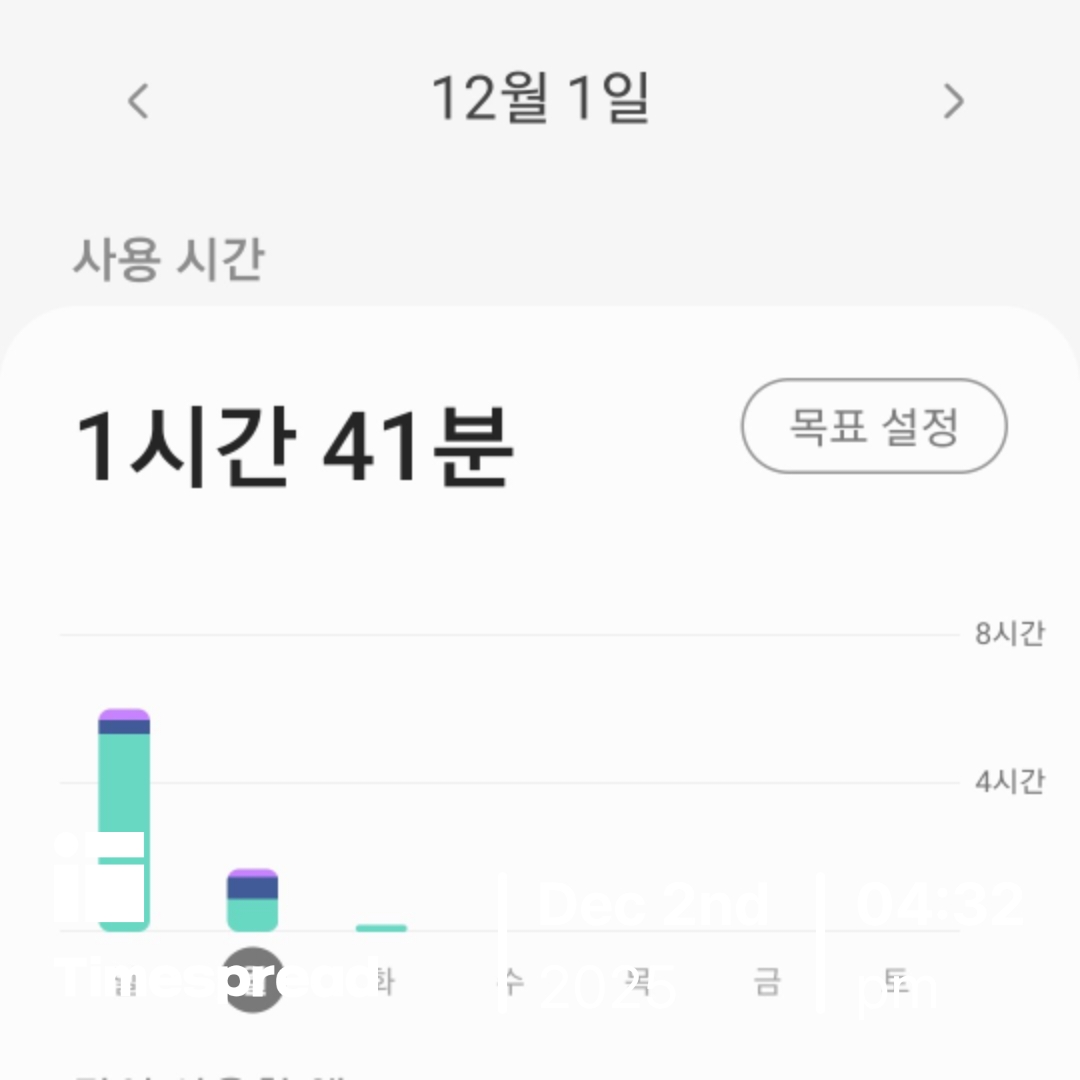Go to the previous day
1080x1080 pixels.
(138, 101)
